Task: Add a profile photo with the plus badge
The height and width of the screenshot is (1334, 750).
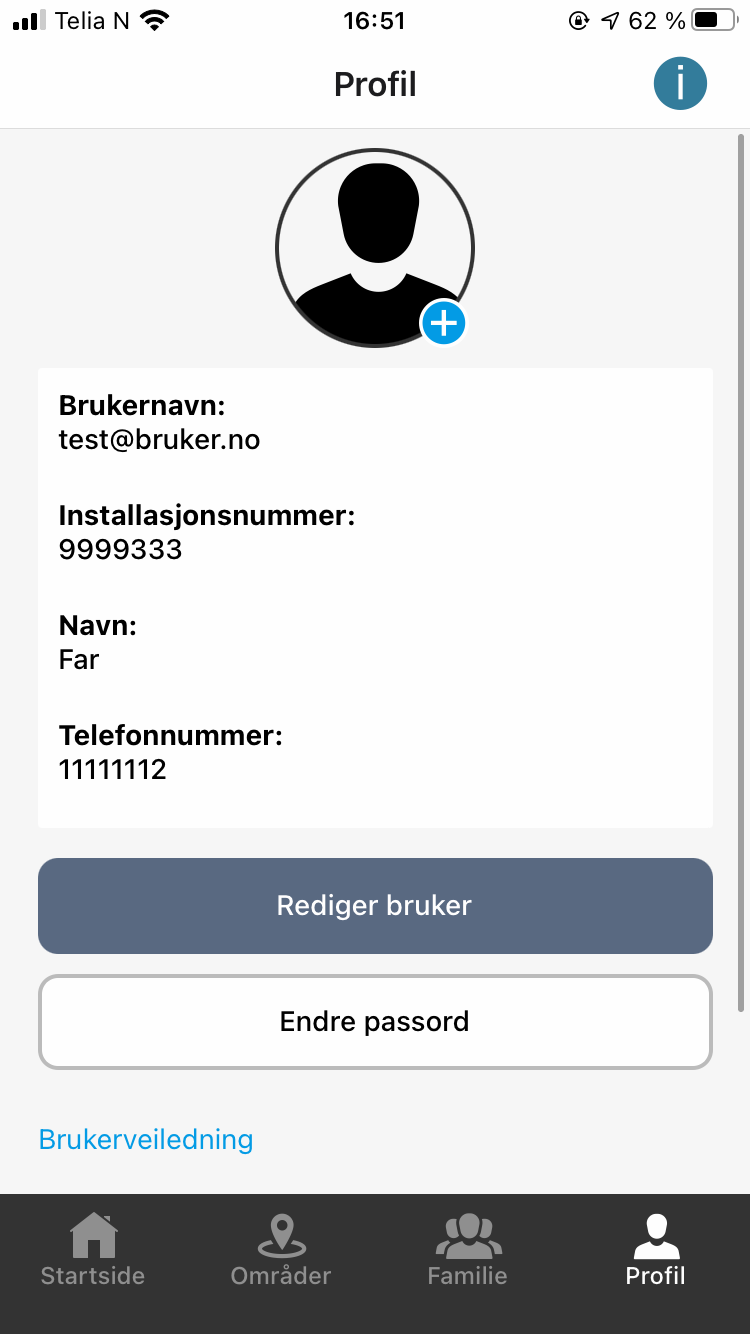Action: [x=444, y=323]
